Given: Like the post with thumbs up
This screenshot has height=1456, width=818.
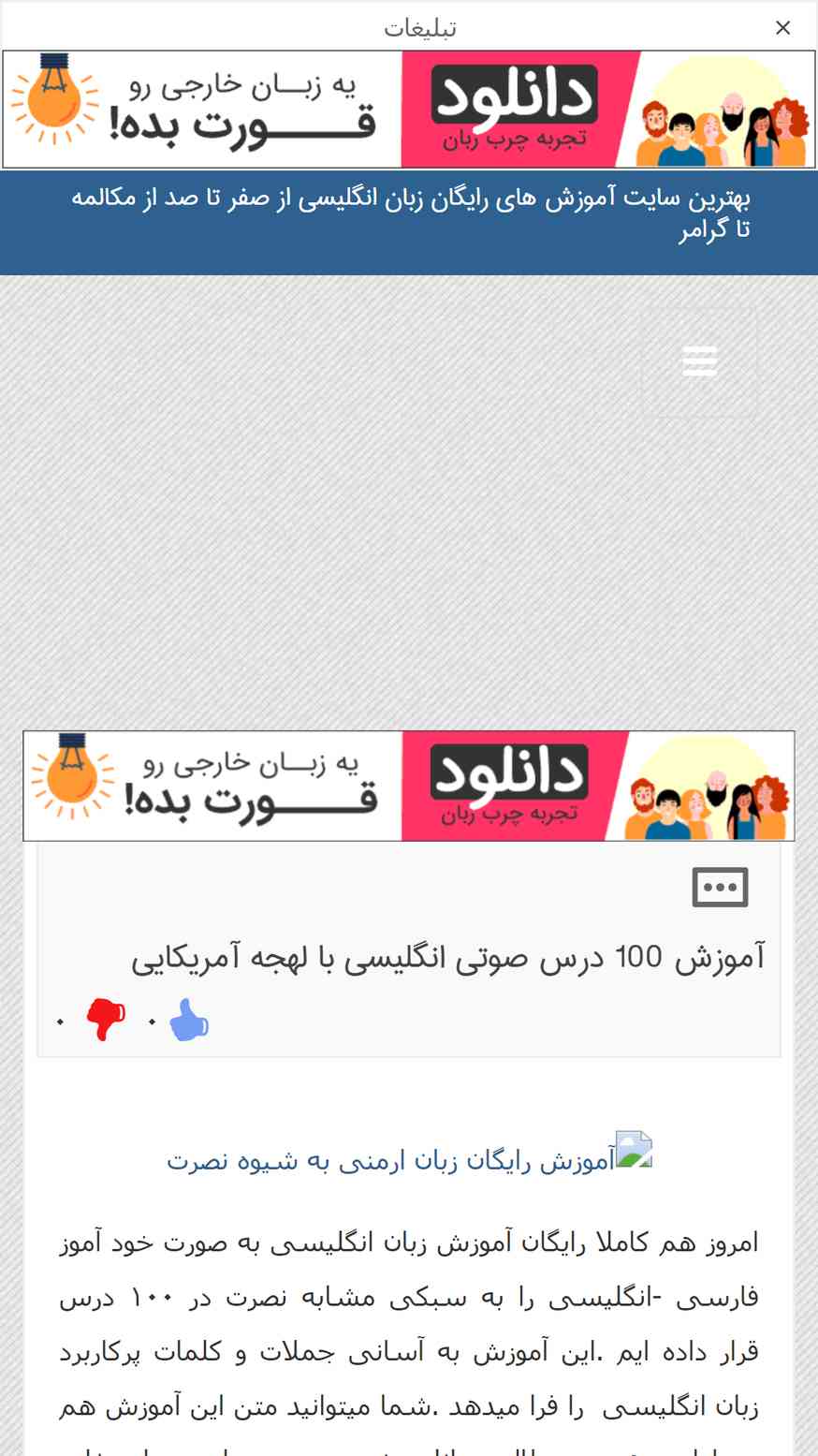Looking at the screenshot, I should [189, 1020].
